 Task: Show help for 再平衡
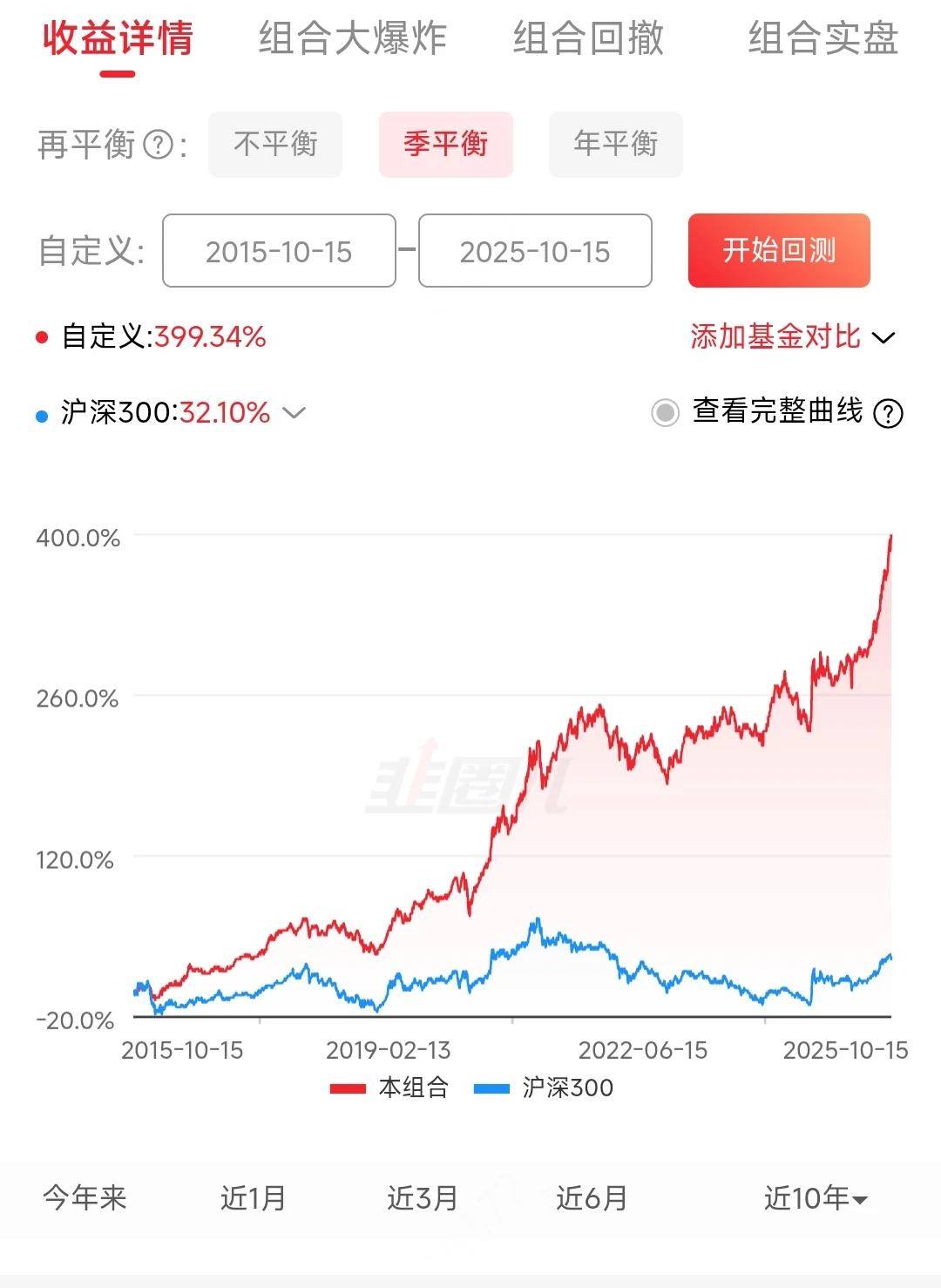pyautogui.click(x=158, y=145)
